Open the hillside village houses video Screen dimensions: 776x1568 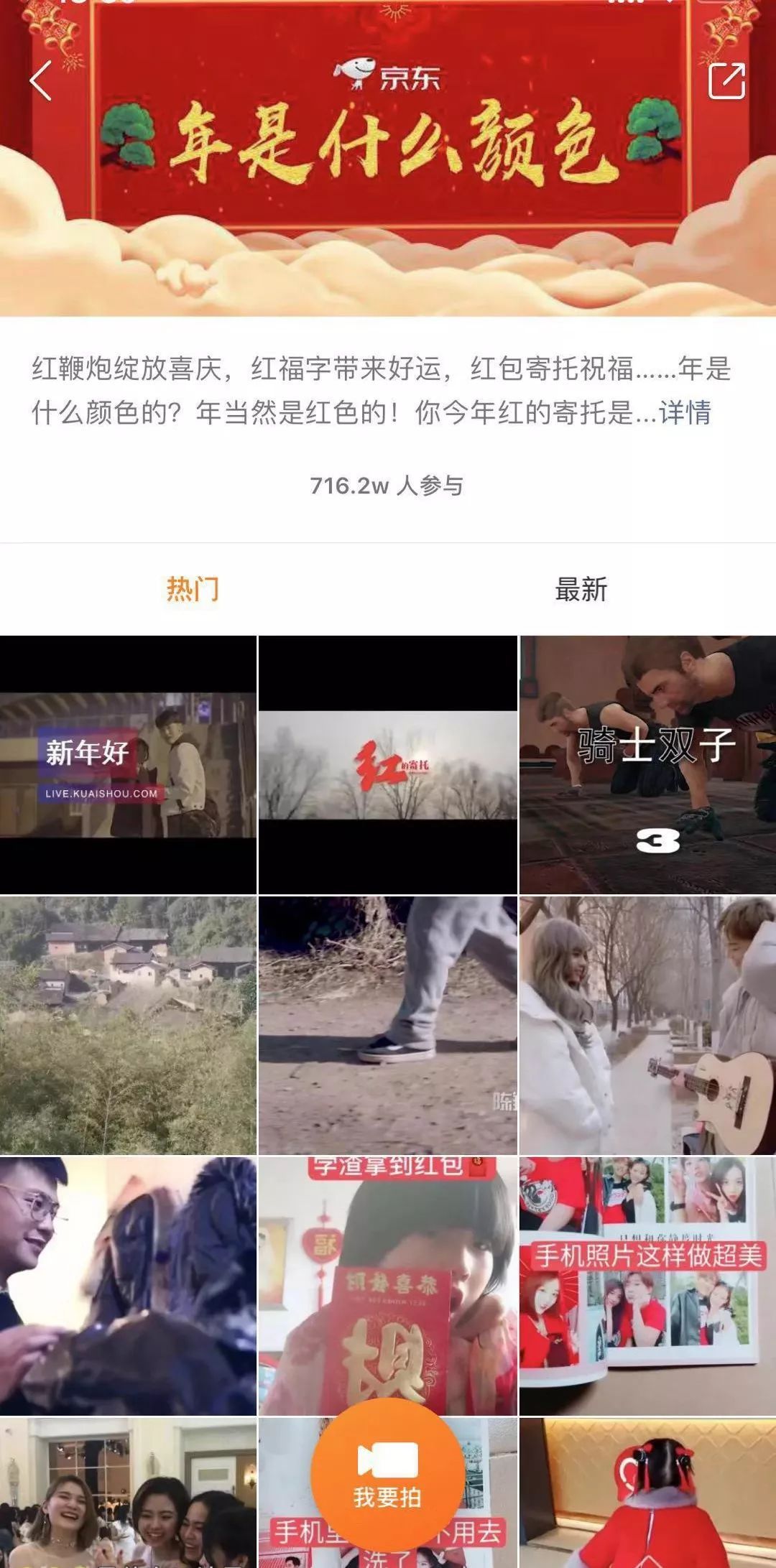pos(128,1025)
